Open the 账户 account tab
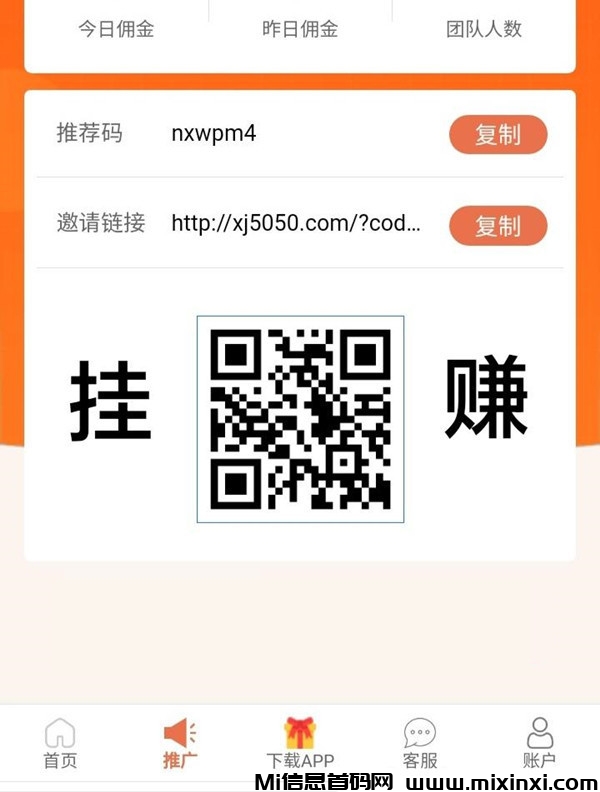The width and height of the screenshot is (600, 792). 539,743
